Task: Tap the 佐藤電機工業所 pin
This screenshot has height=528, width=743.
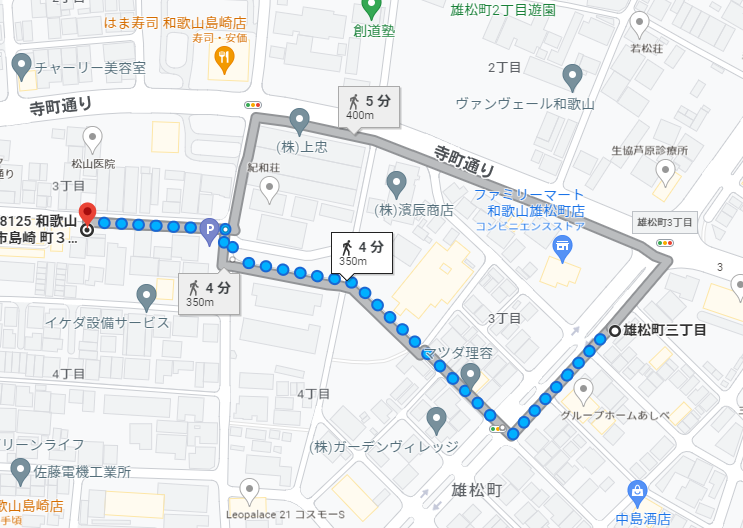Action: (21, 469)
